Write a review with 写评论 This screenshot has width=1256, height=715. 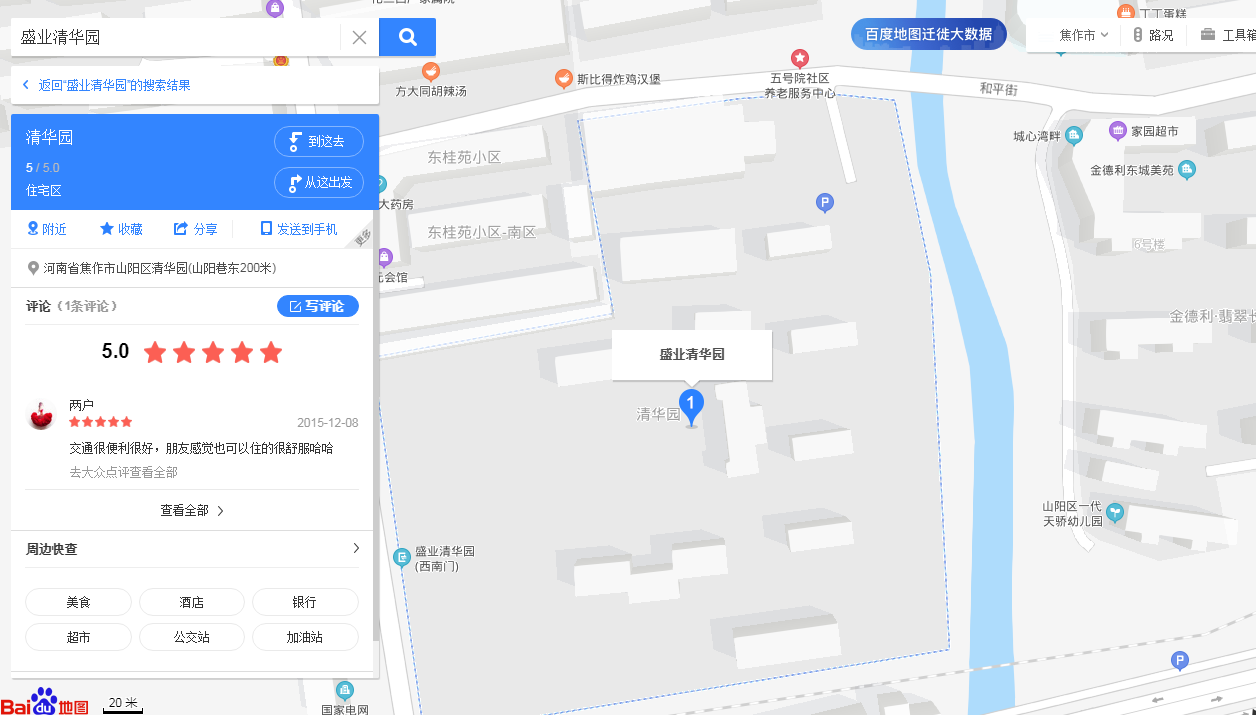tap(317, 306)
